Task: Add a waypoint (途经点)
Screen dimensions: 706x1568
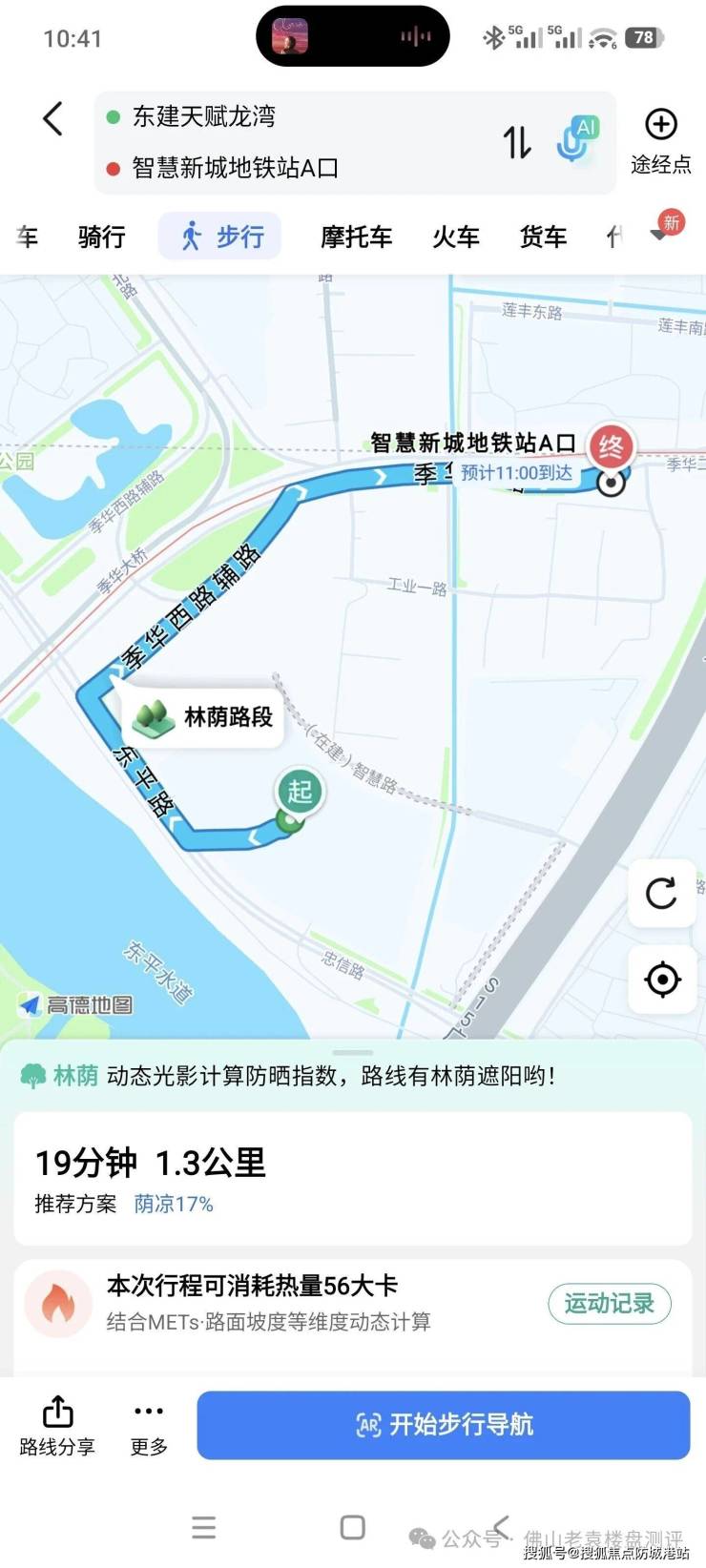Action: 660,140
